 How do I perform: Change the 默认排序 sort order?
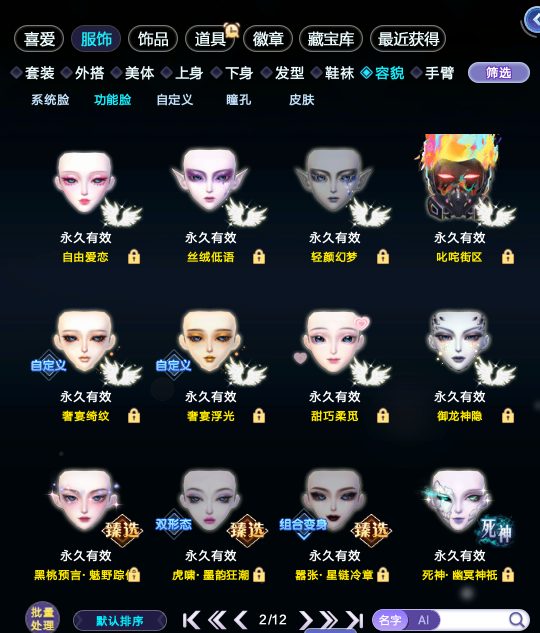click(x=119, y=620)
